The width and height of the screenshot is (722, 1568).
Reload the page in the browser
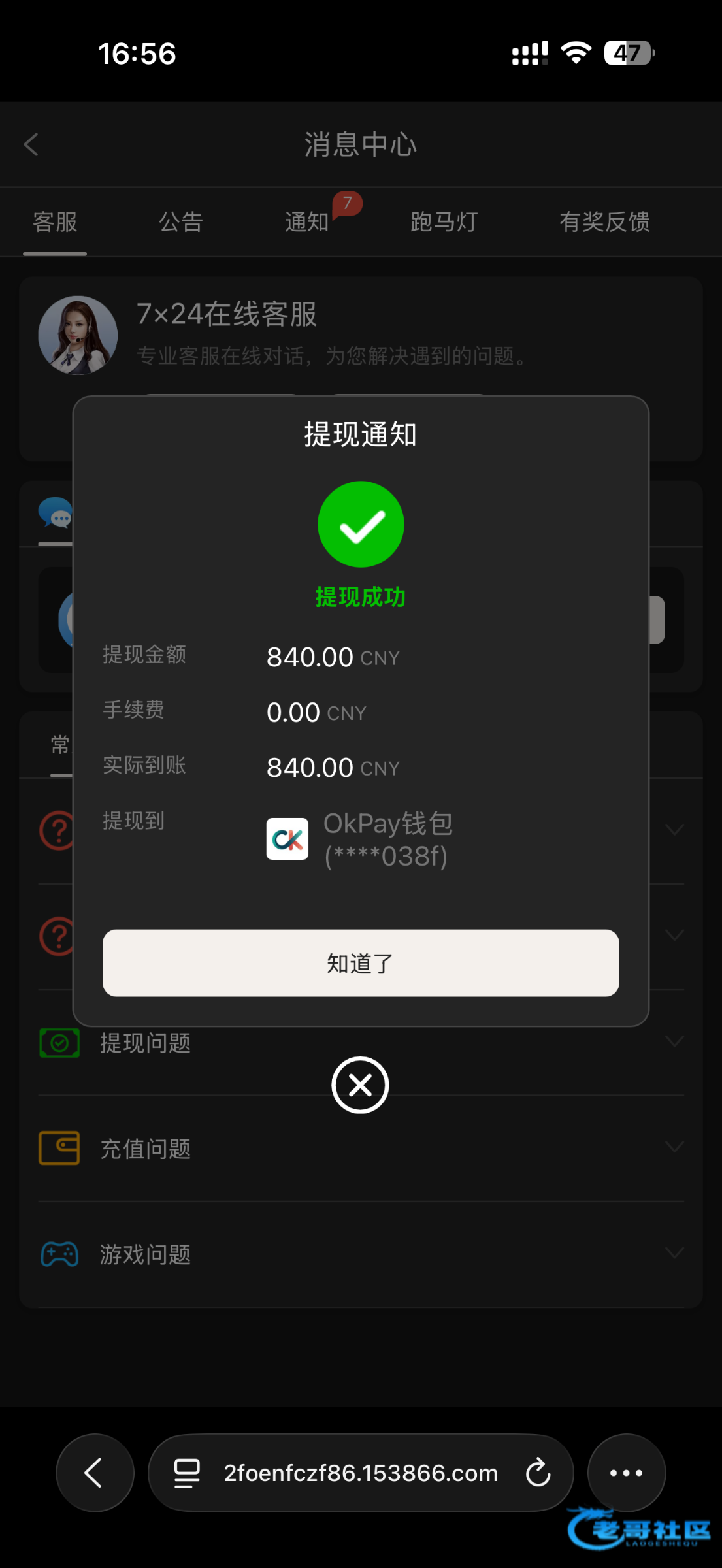pos(538,1473)
